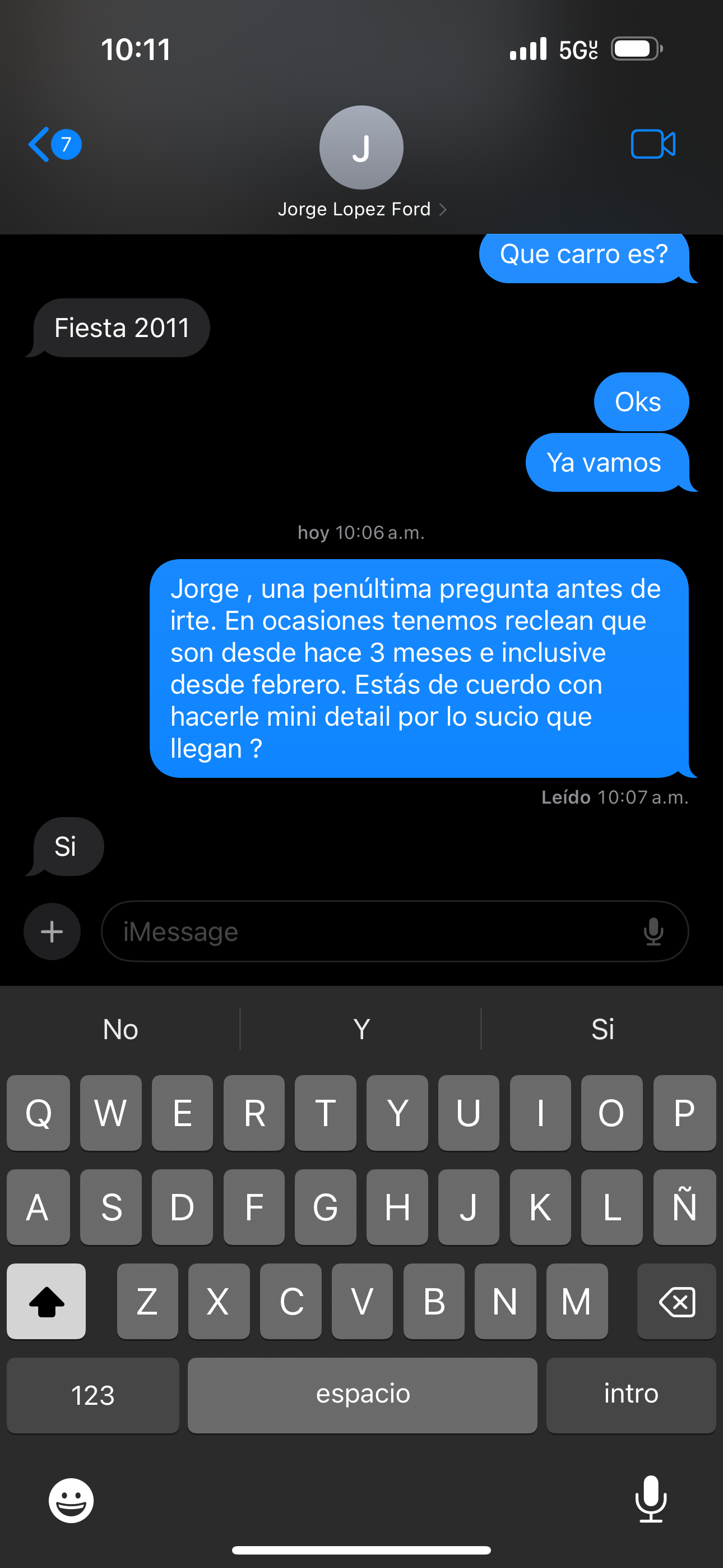
Task: Toggle the shift key
Action: (x=47, y=1302)
